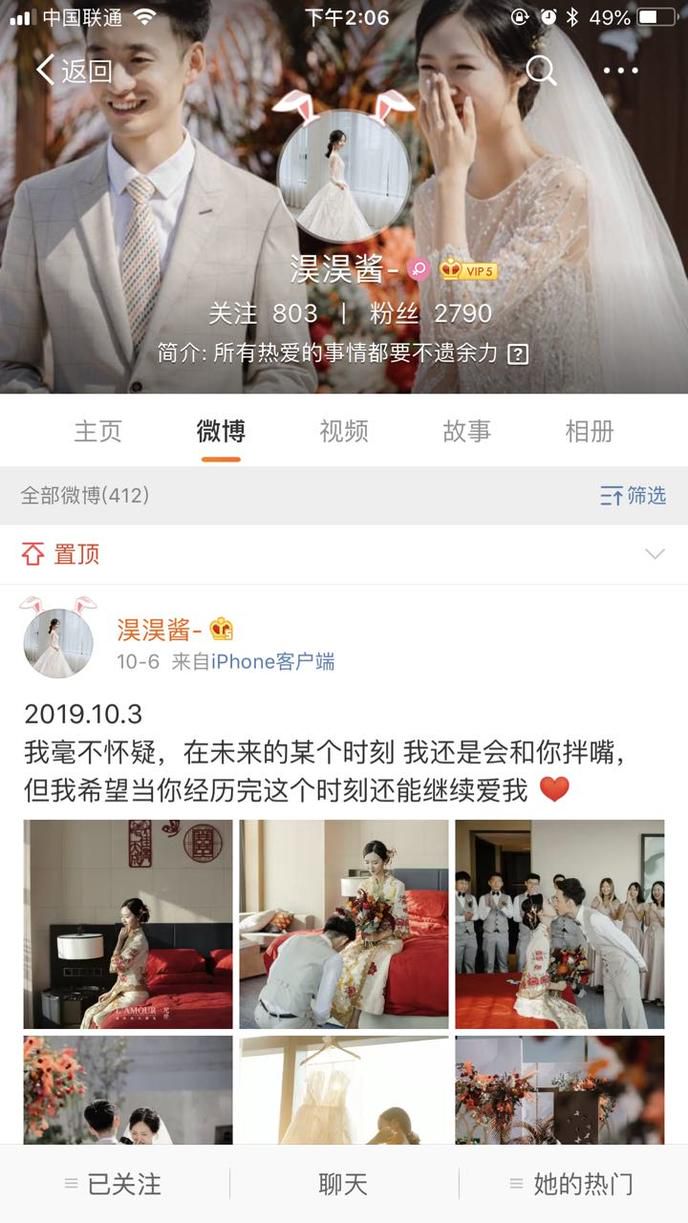The height and width of the screenshot is (1223, 688).
Task: Open post photo with bridesmaids and groomsmen
Action: [559, 924]
